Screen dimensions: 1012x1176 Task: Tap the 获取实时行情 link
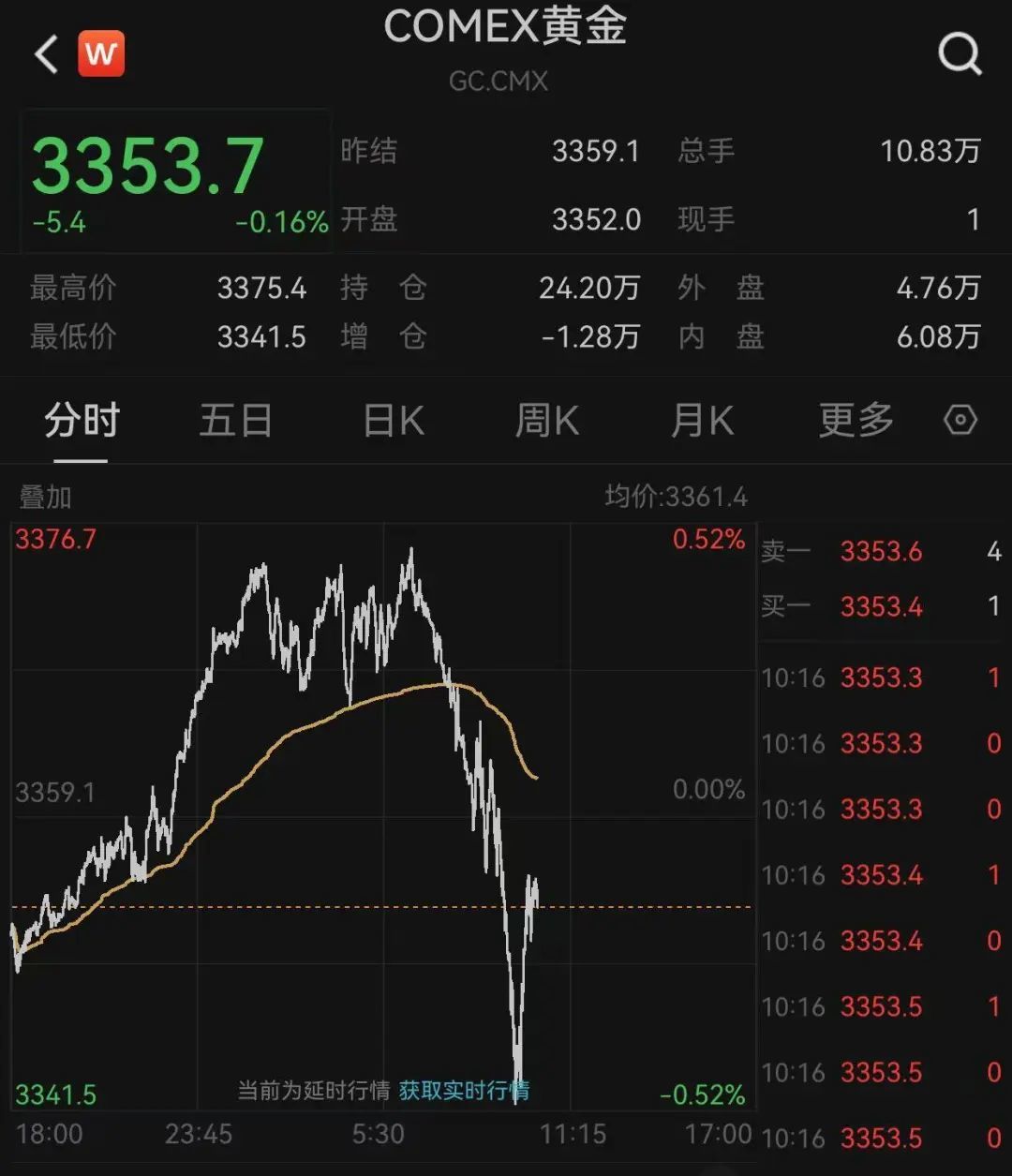coord(464,1090)
